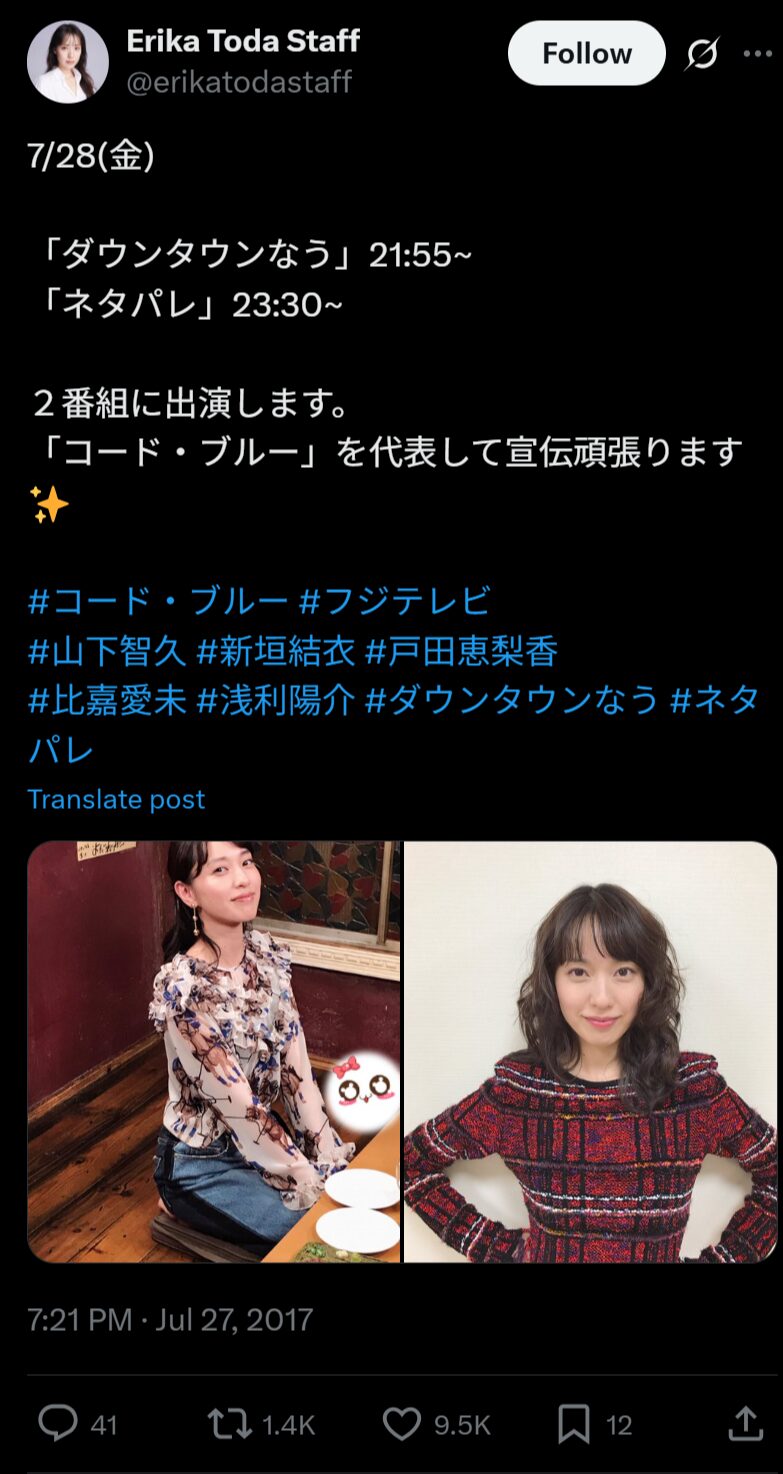Viewport: 783px width, 1474px height.
Task: Open the right photo with red sweater
Action: [590, 1051]
